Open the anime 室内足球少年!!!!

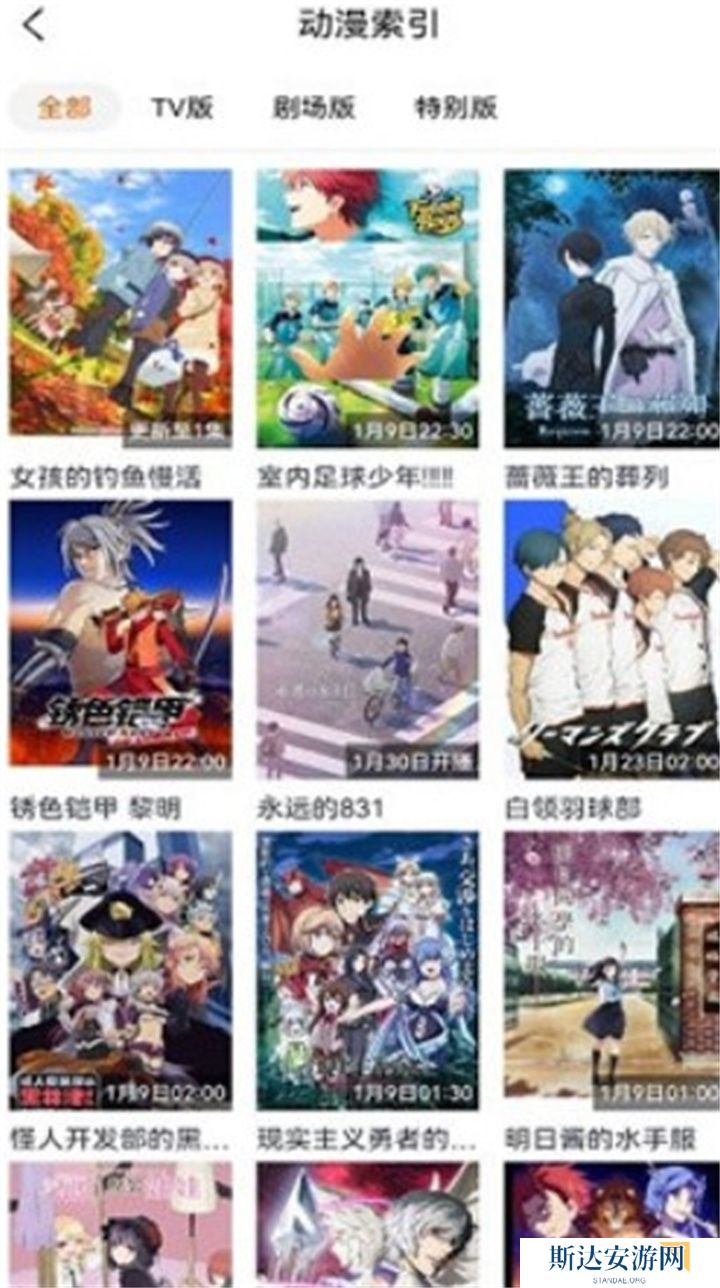(367, 308)
